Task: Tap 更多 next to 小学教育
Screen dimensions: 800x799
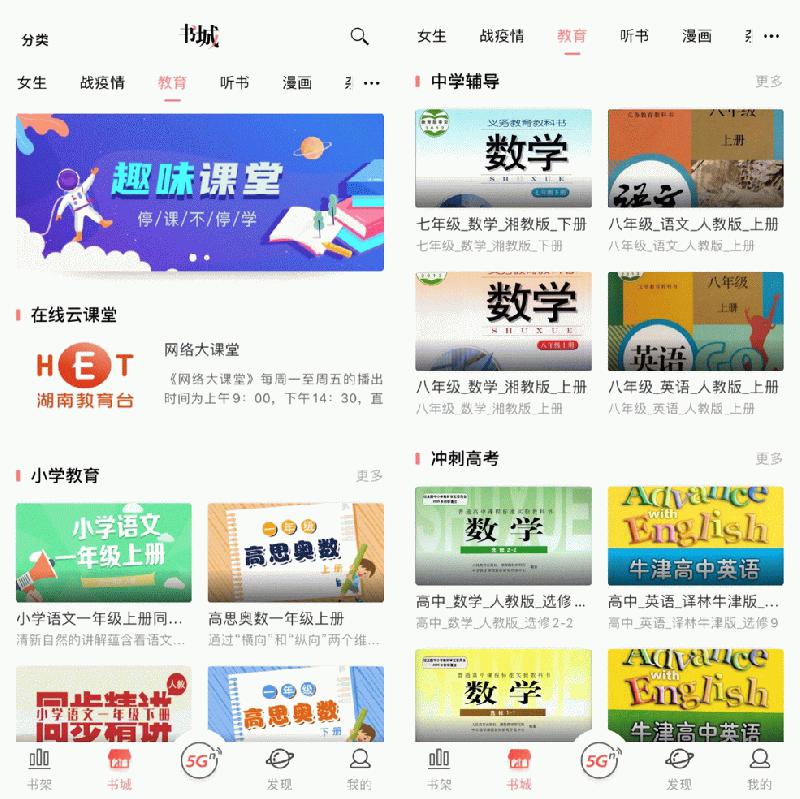Action: click(x=369, y=476)
